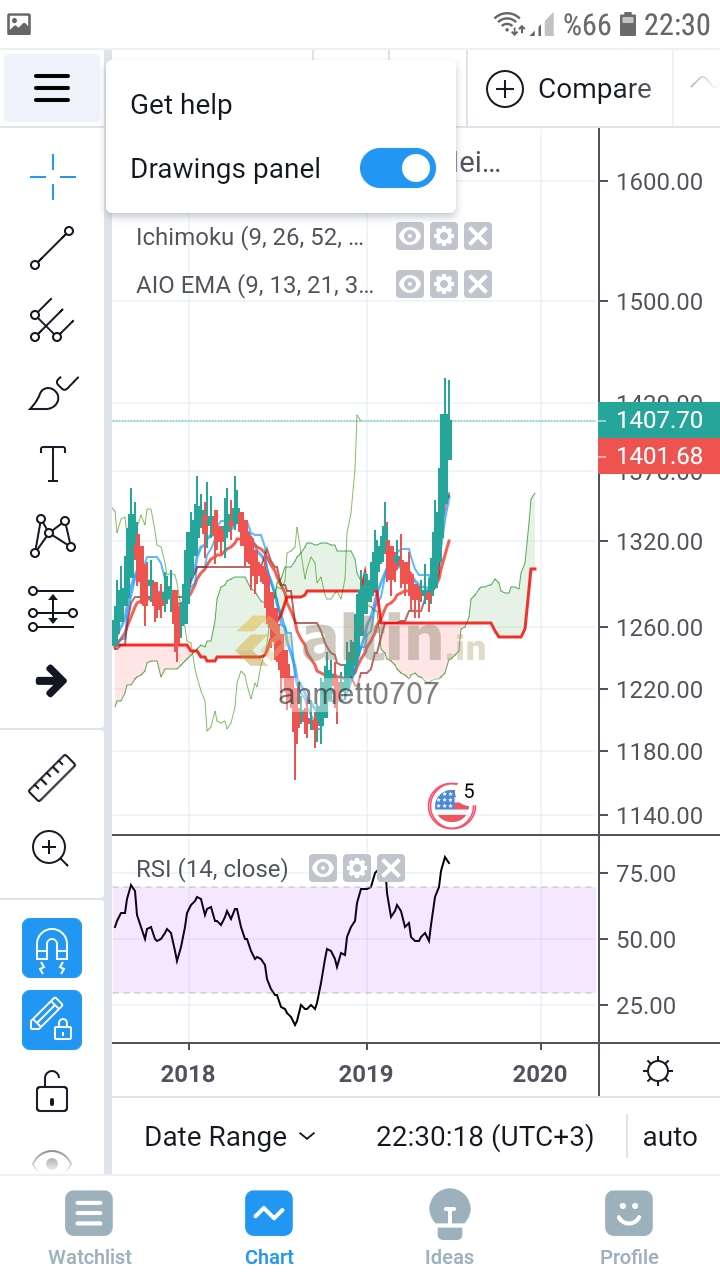Open chart settings gear icon
Image resolution: width=720 pixels, height=1280 pixels.
tap(658, 1072)
